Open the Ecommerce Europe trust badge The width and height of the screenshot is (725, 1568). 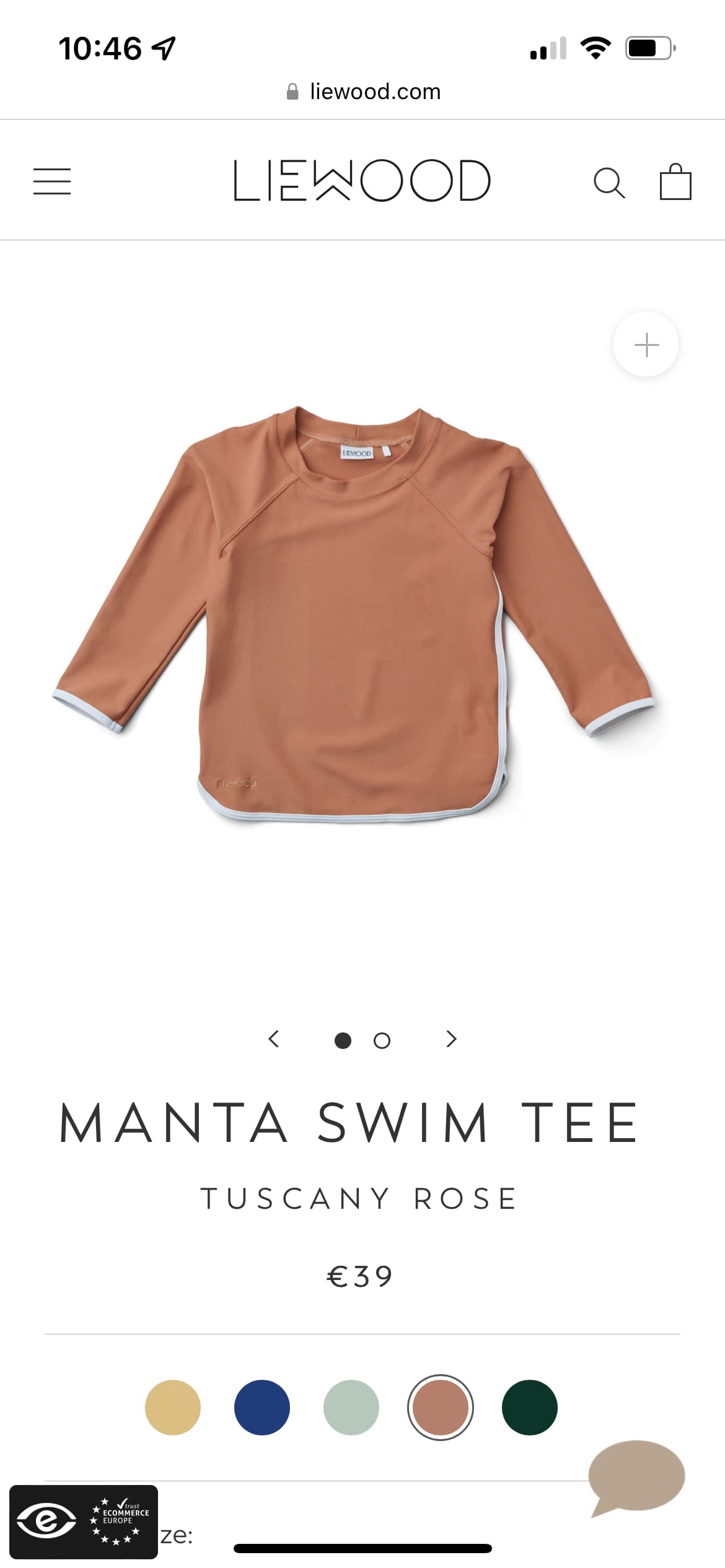tap(84, 1522)
